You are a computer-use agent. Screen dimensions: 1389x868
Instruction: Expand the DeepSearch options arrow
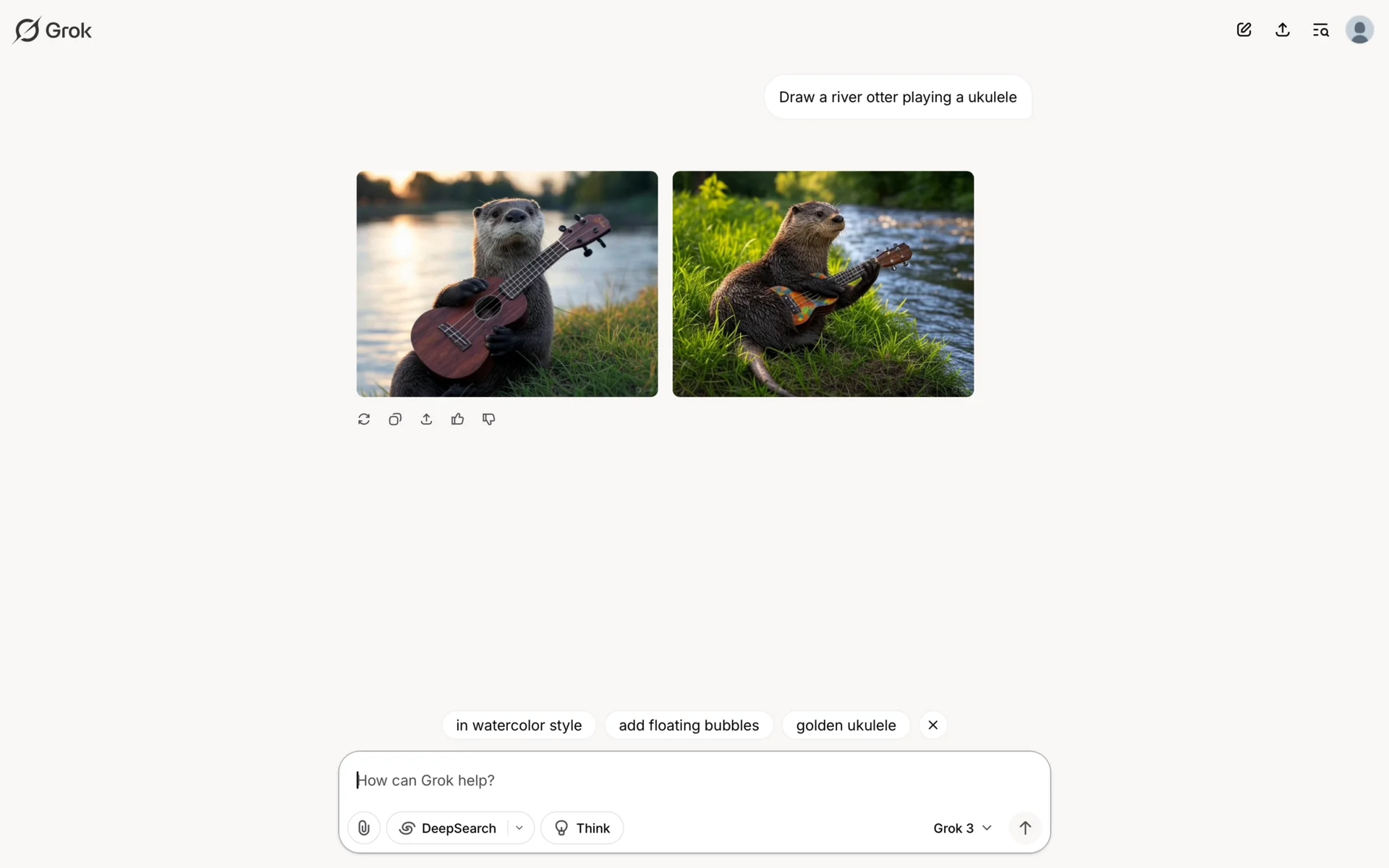[519, 828]
